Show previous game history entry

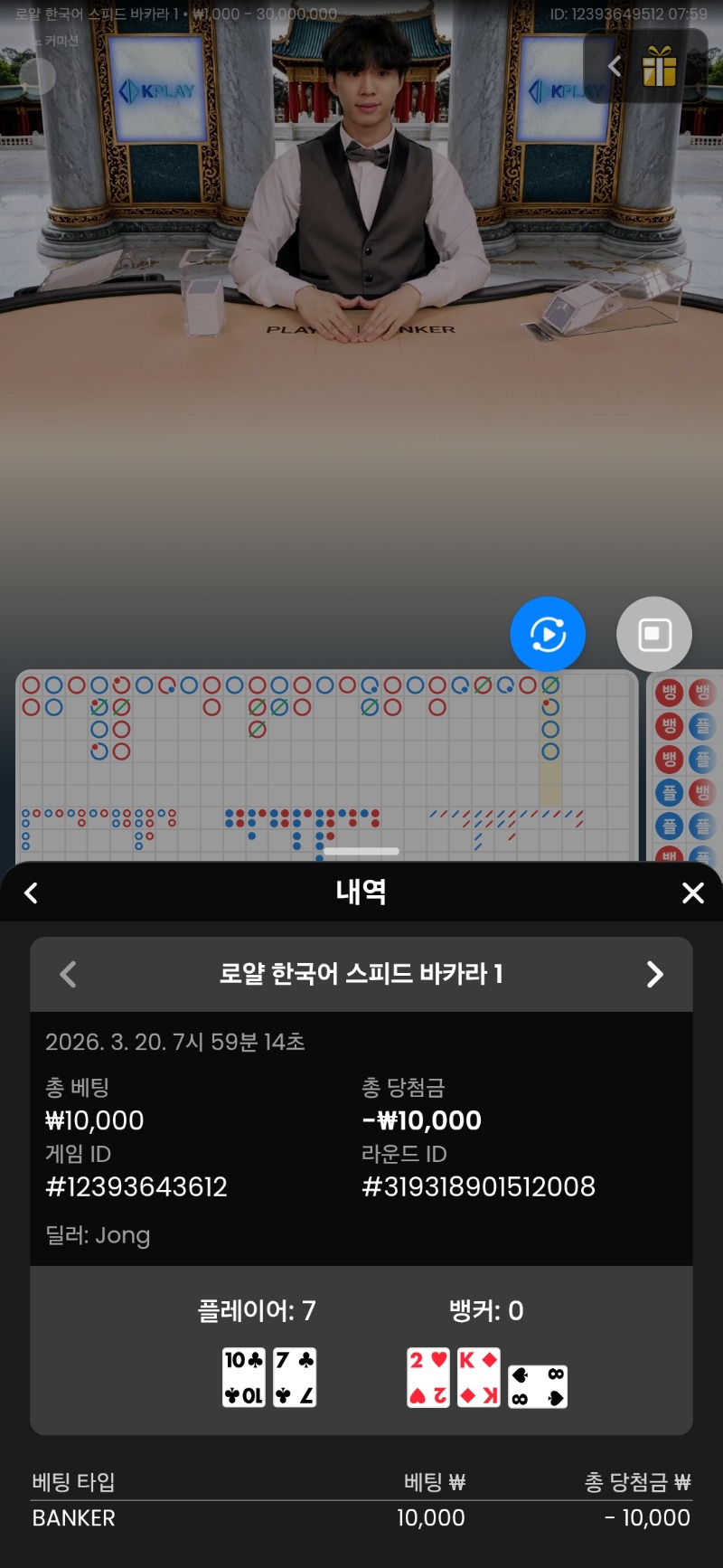click(x=68, y=974)
